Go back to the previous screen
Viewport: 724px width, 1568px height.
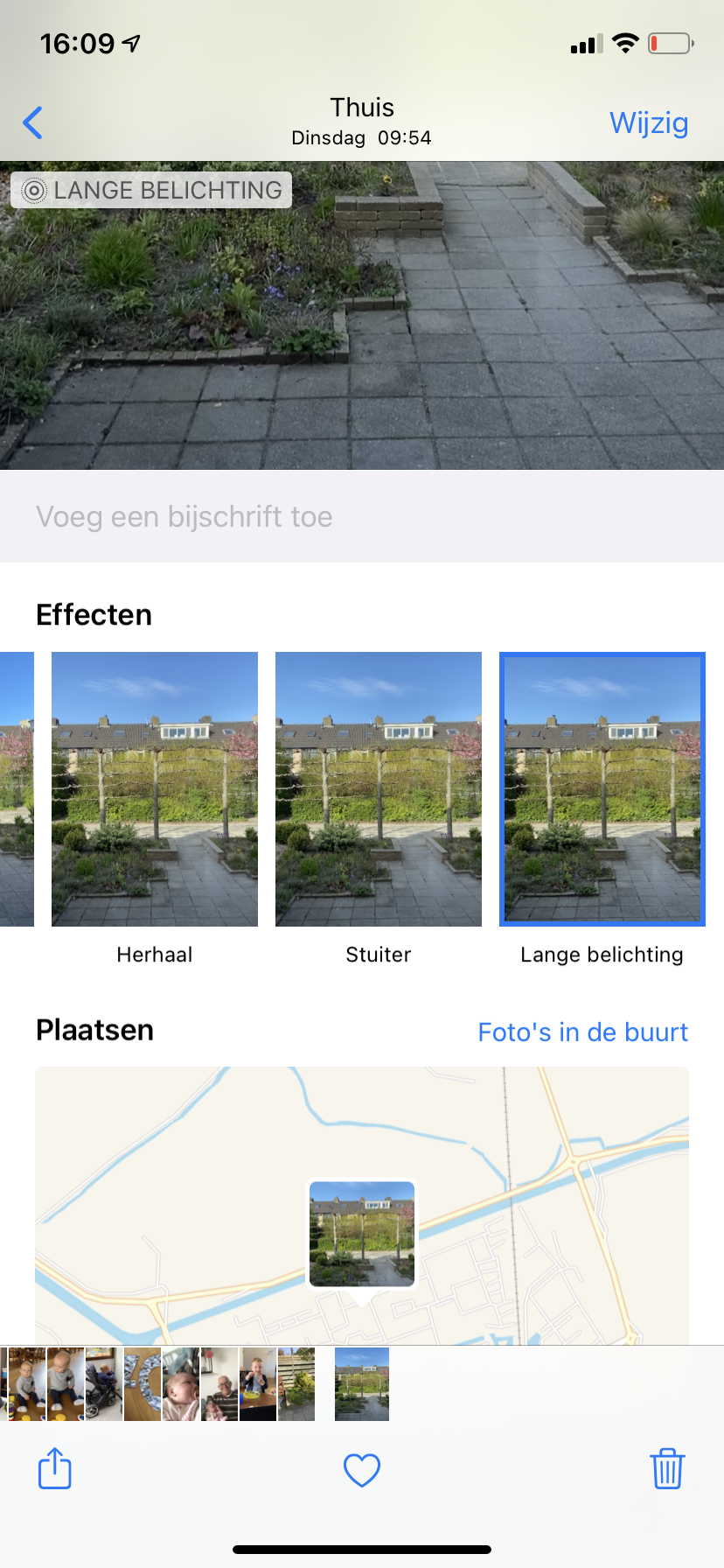33,123
